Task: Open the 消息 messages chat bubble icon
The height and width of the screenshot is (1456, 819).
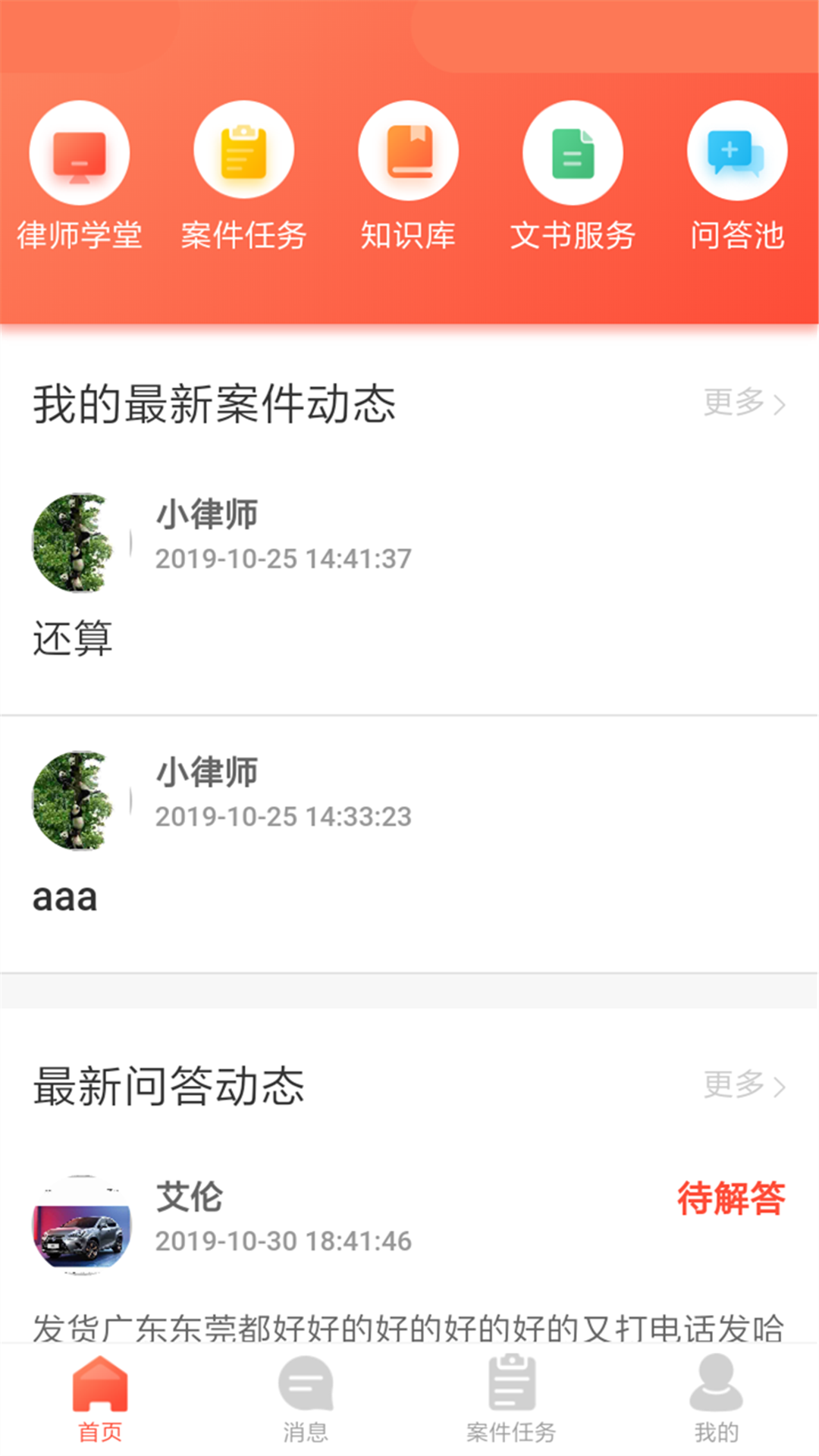Action: tap(305, 1386)
